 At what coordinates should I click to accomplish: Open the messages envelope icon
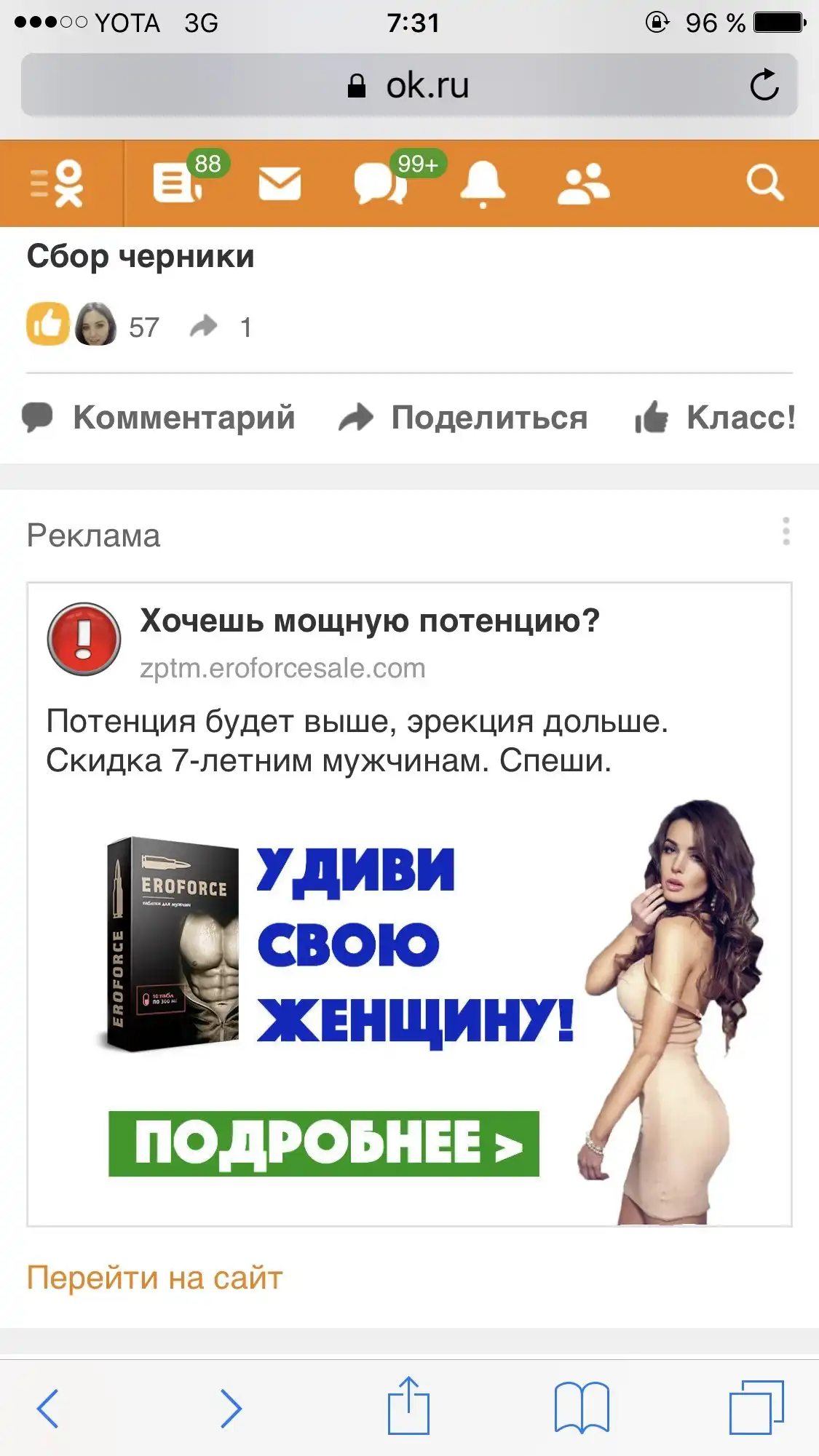280,183
